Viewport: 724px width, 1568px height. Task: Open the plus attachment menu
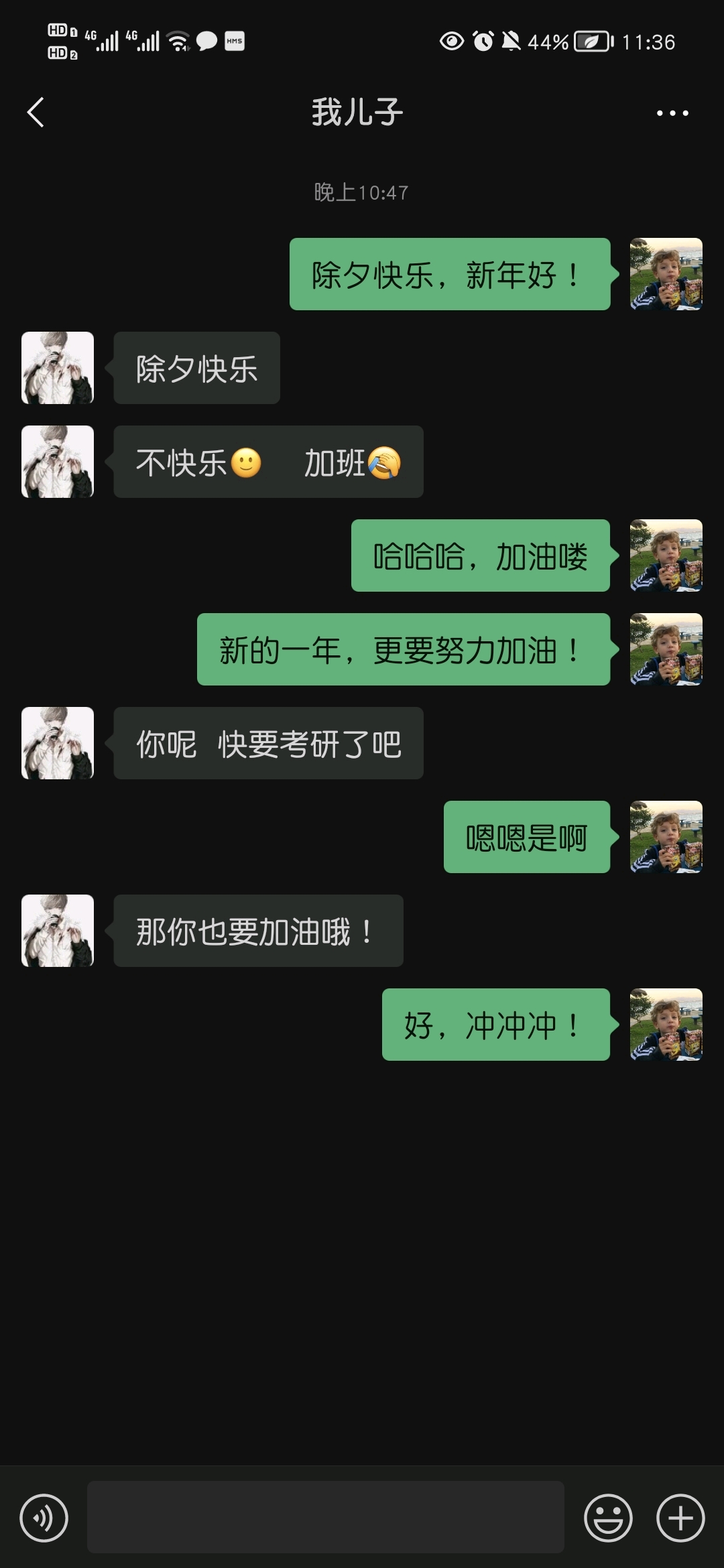680,1518
